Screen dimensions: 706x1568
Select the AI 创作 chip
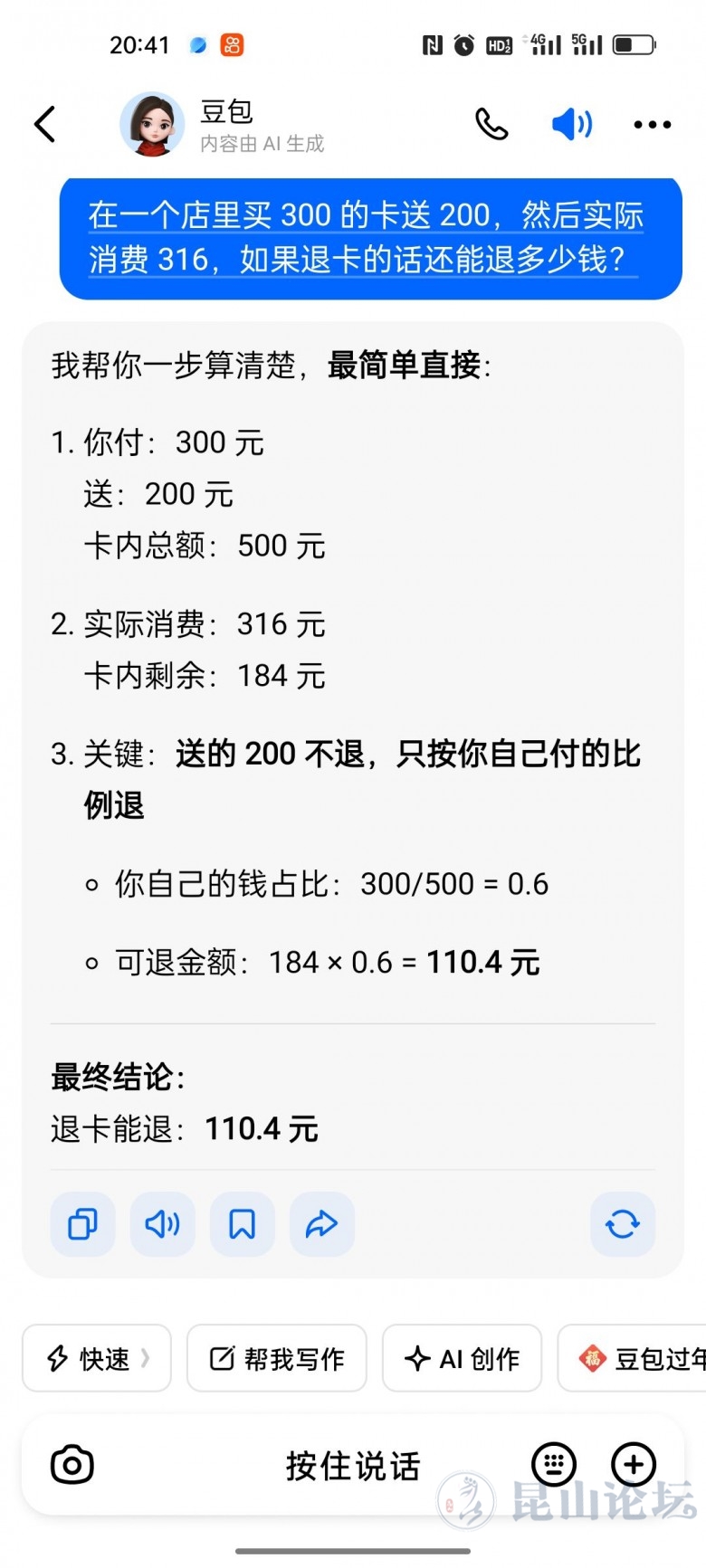click(462, 1358)
